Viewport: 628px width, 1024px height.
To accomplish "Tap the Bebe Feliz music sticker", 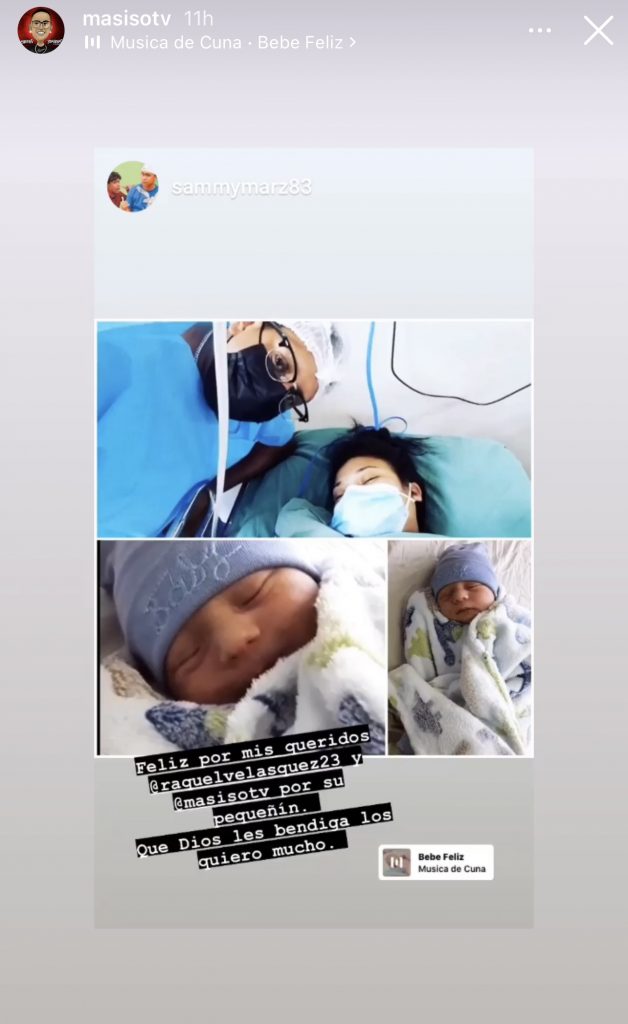I will 435,862.
